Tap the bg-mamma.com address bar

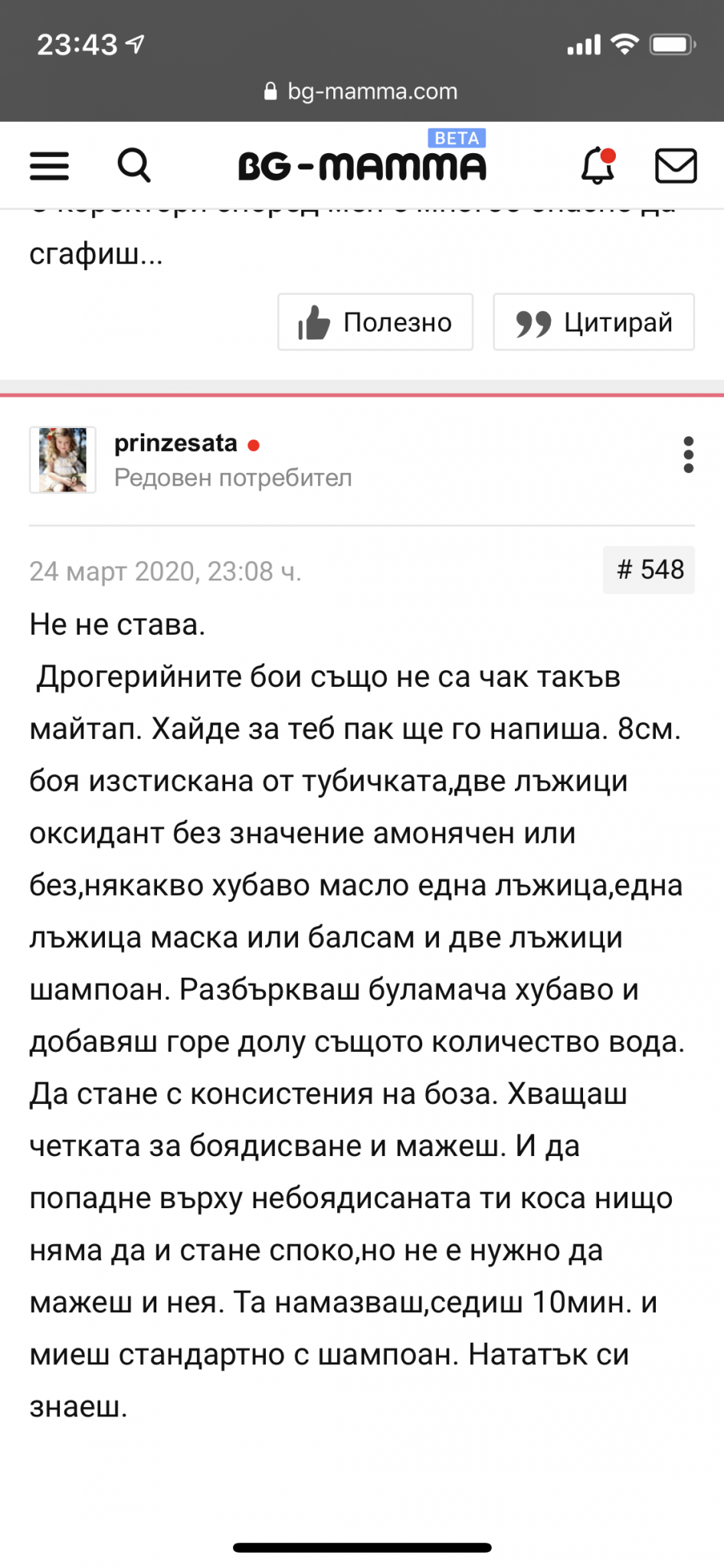tap(362, 91)
